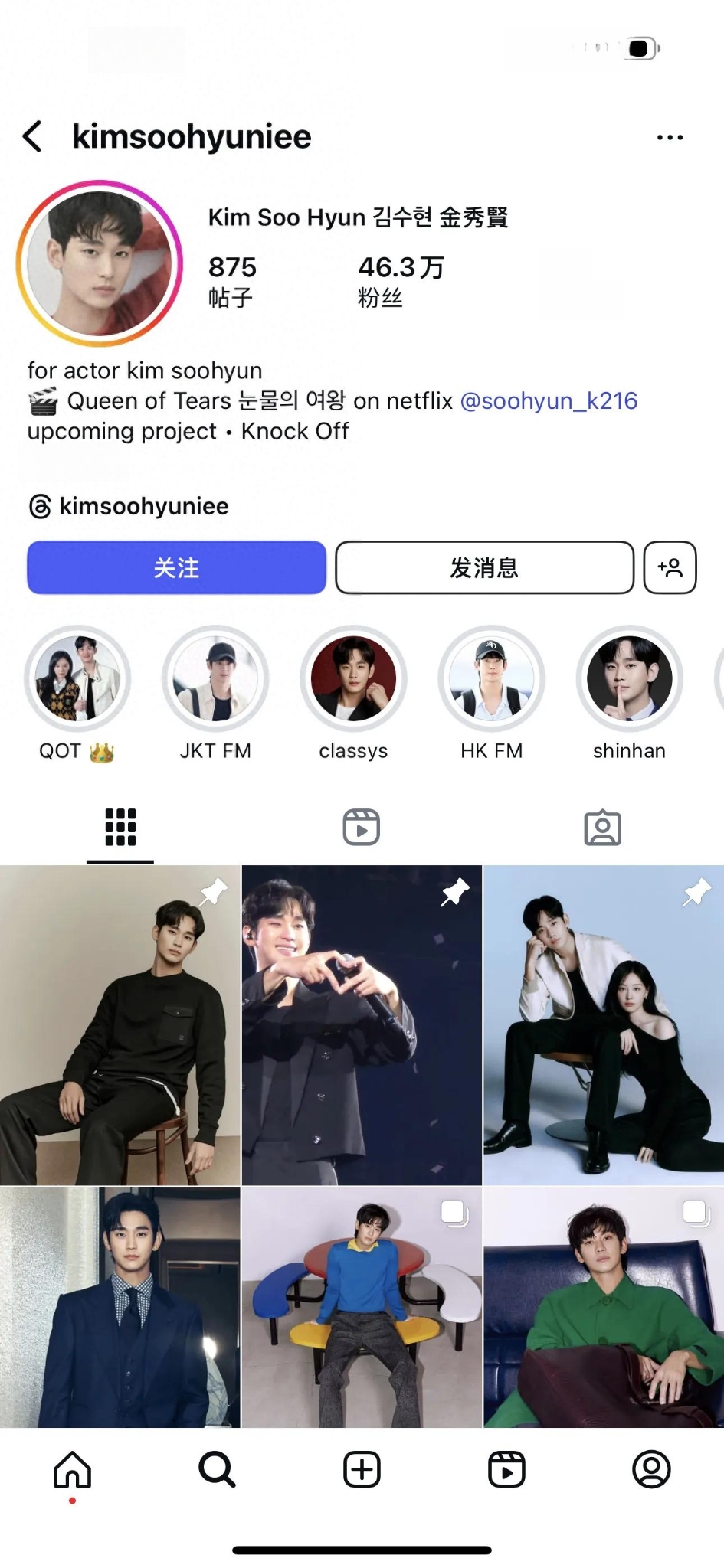Tap the blue 关注 follow button
The image size is (724, 1568).
pos(176,567)
